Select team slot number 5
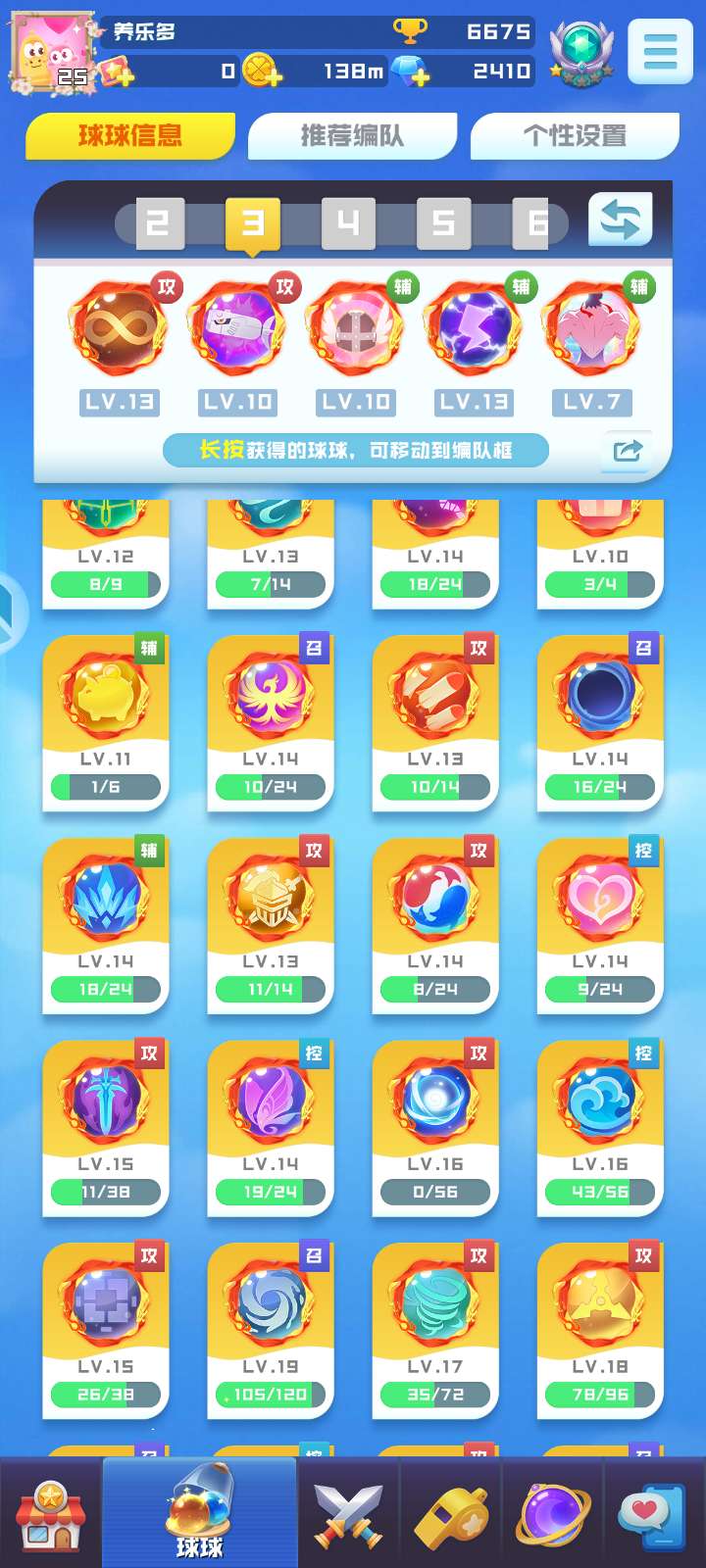 coord(443,223)
